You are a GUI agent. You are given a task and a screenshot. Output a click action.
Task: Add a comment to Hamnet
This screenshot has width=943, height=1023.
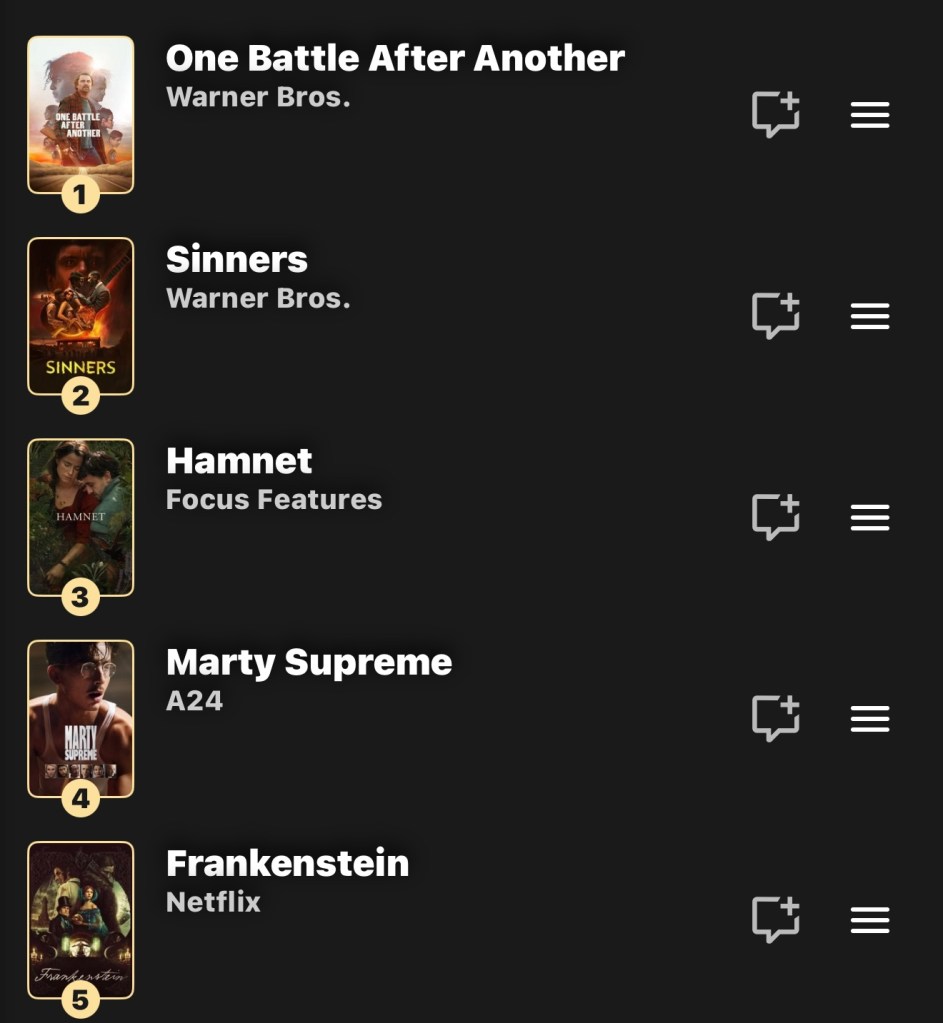coord(775,517)
